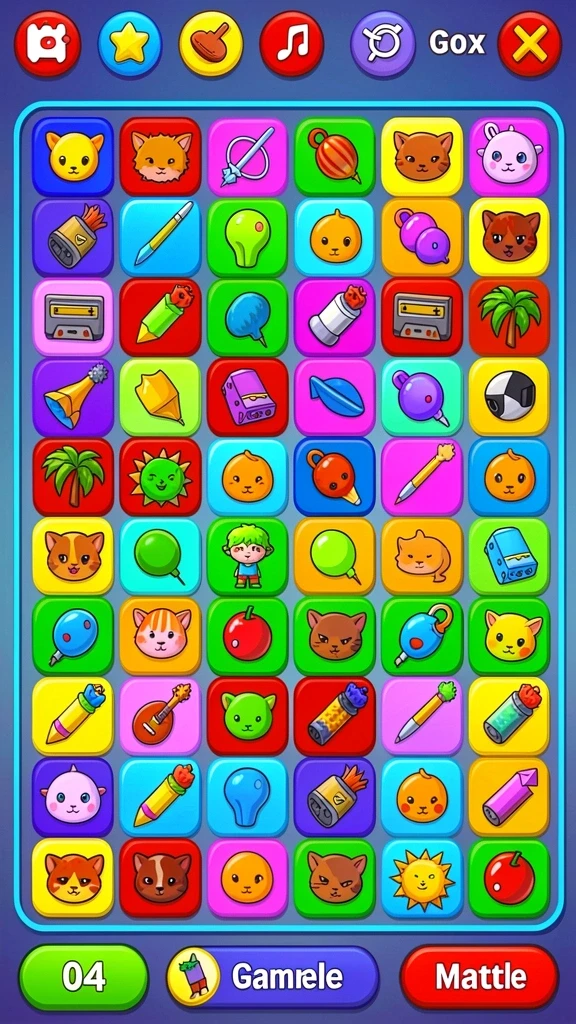The width and height of the screenshot is (576, 1024).
Task: Select the purple book tile on red
Action: tap(248, 396)
